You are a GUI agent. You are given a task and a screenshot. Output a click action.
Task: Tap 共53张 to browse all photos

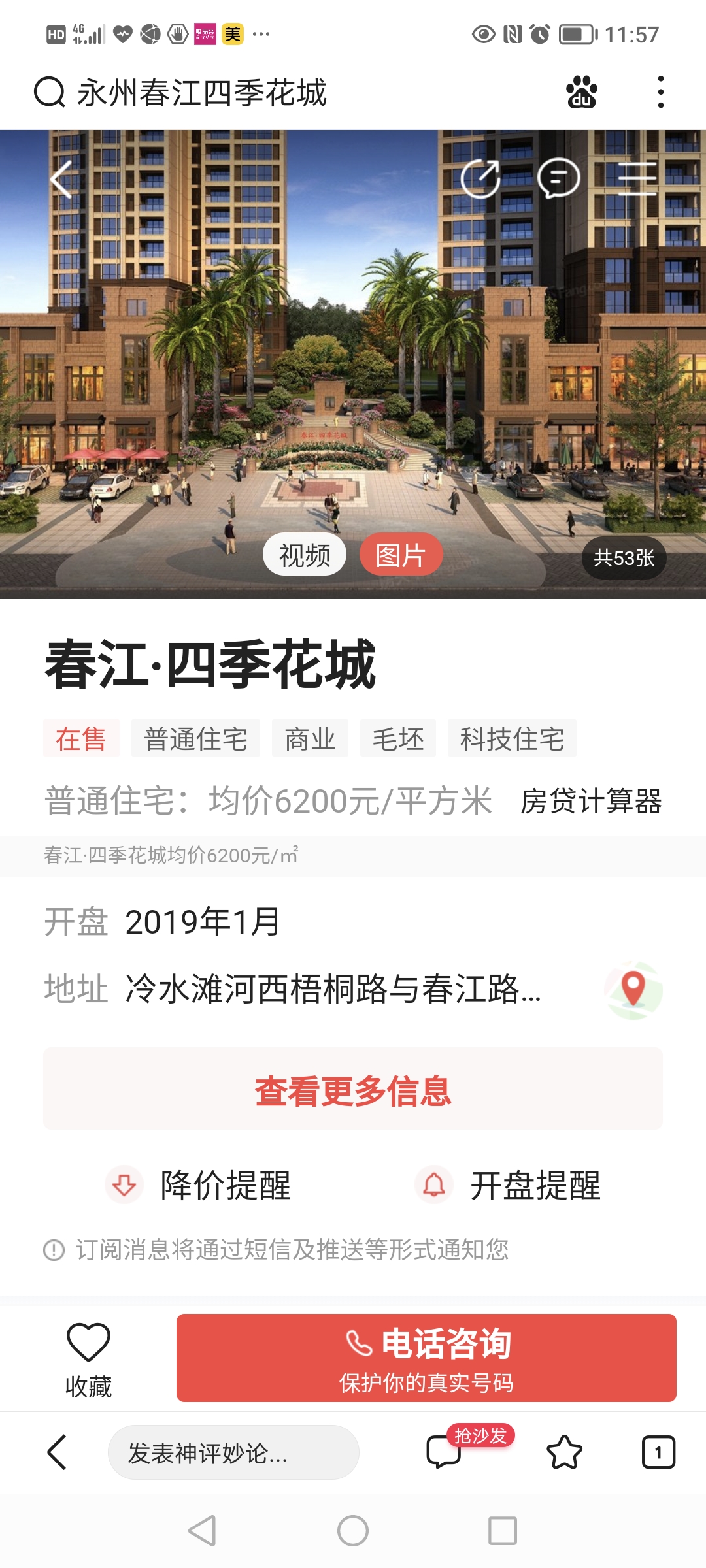tap(623, 557)
